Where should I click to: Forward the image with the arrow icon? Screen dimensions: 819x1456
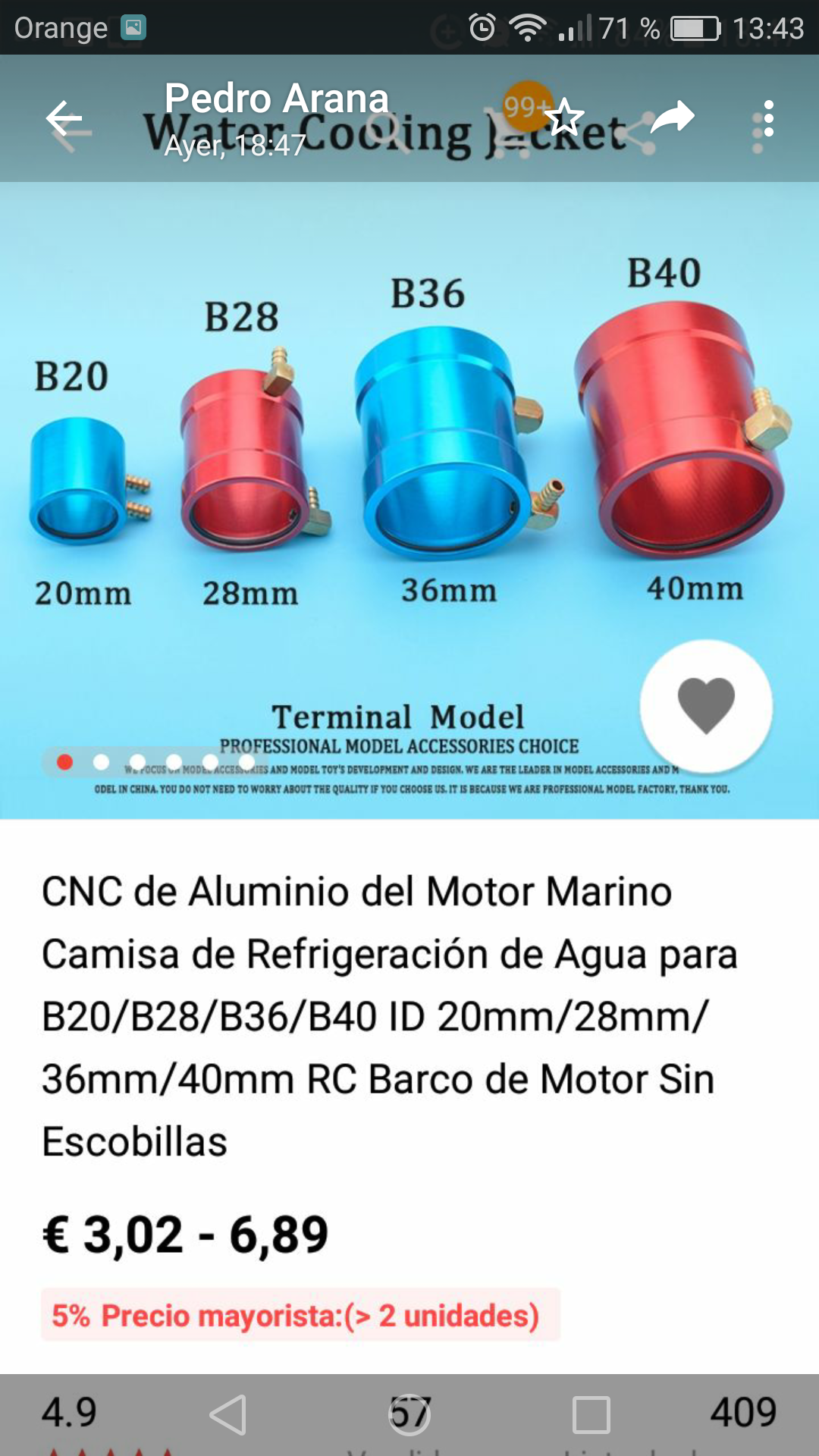coord(672,118)
